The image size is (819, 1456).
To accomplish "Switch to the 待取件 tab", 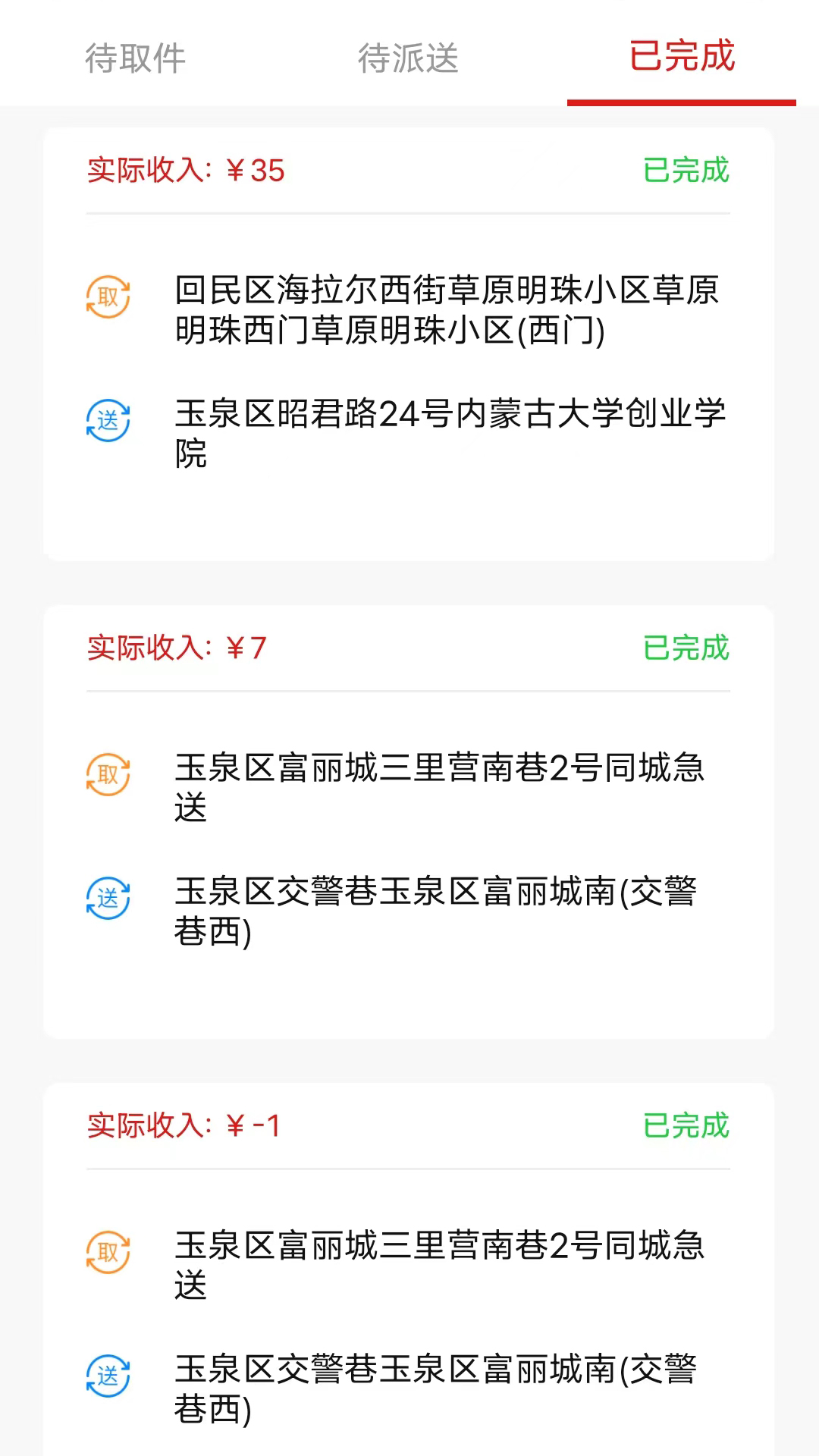I will click(136, 58).
